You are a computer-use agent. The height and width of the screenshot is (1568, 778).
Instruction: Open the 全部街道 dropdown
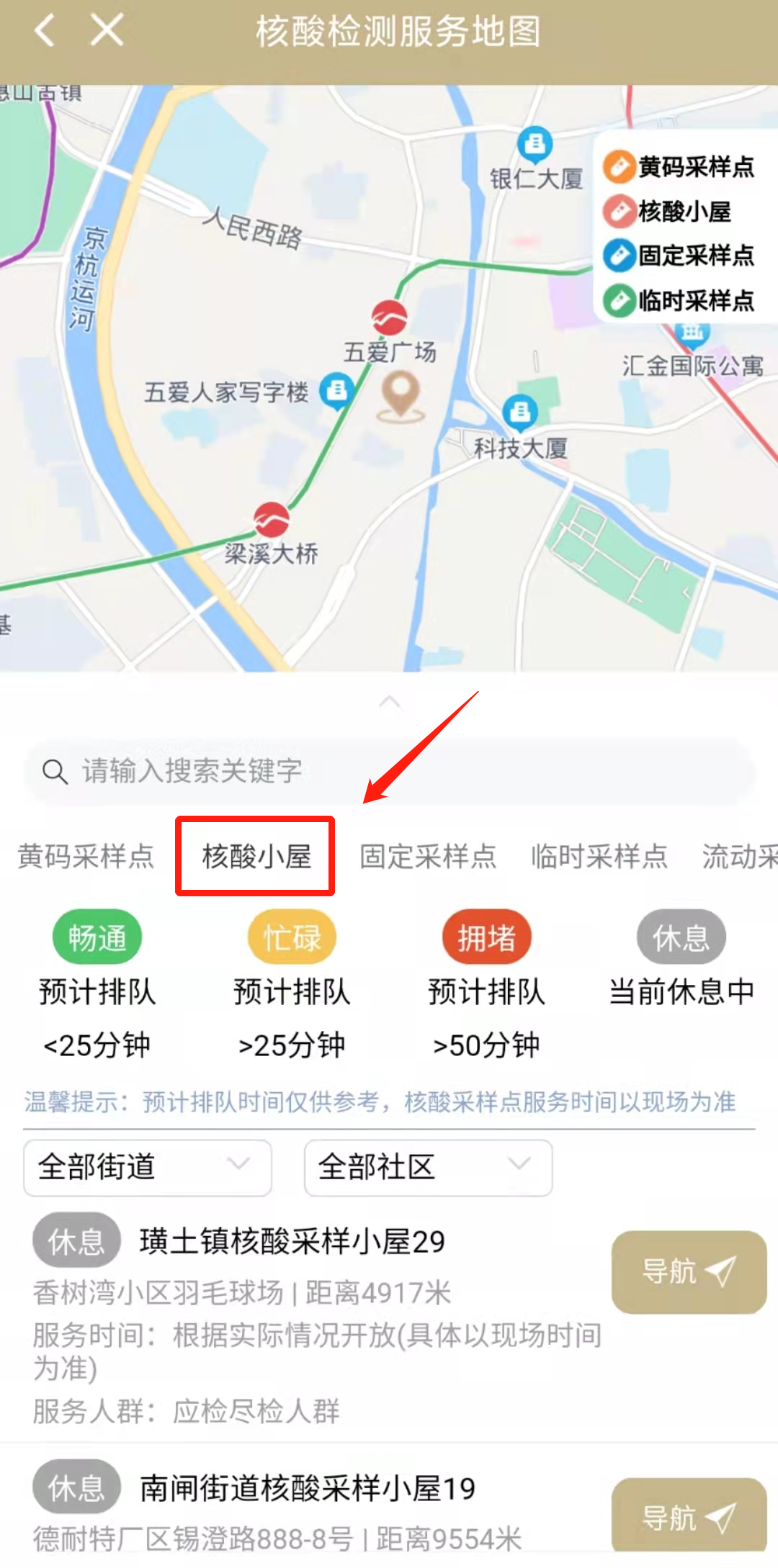148,1167
